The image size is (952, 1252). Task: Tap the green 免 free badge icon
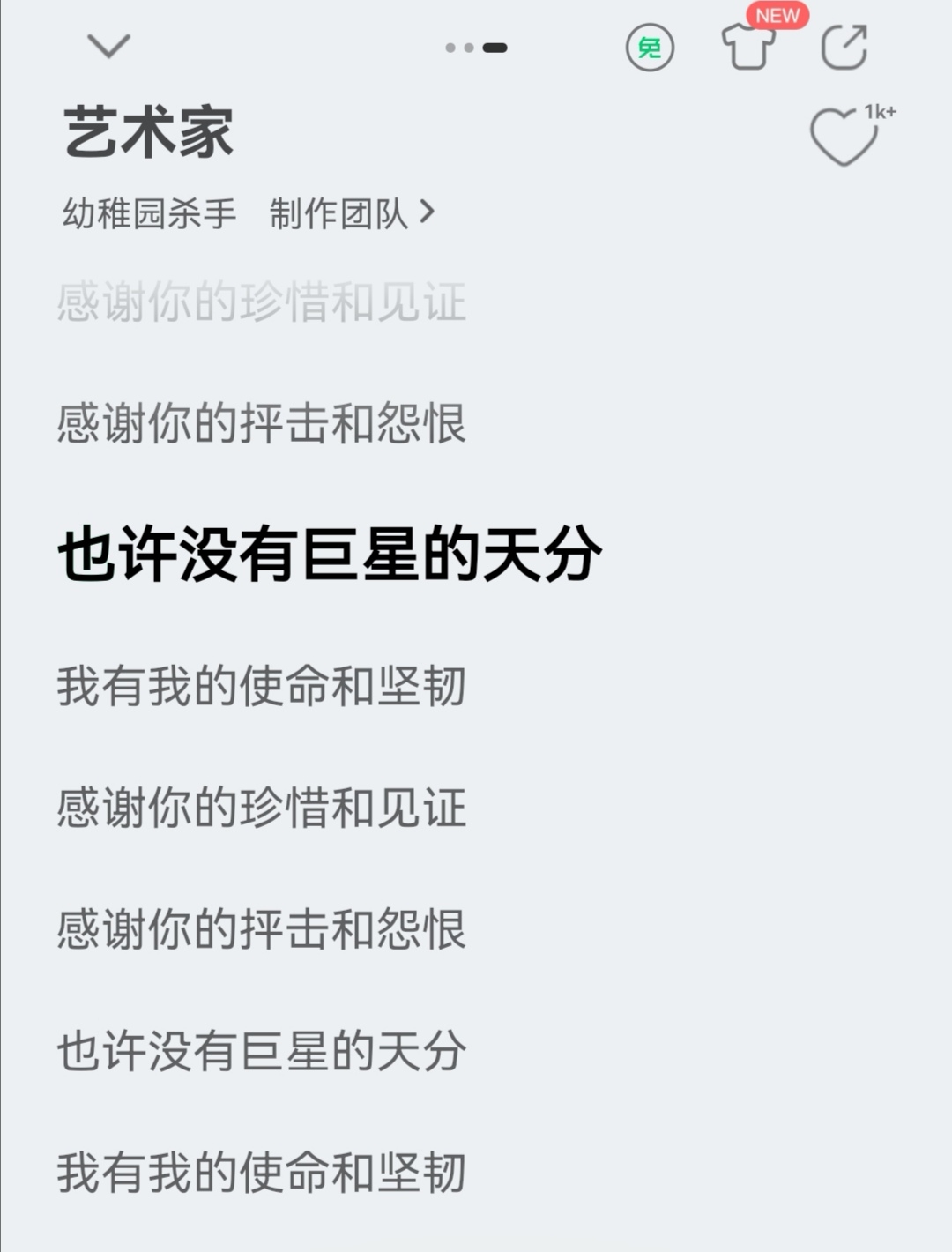[x=650, y=48]
